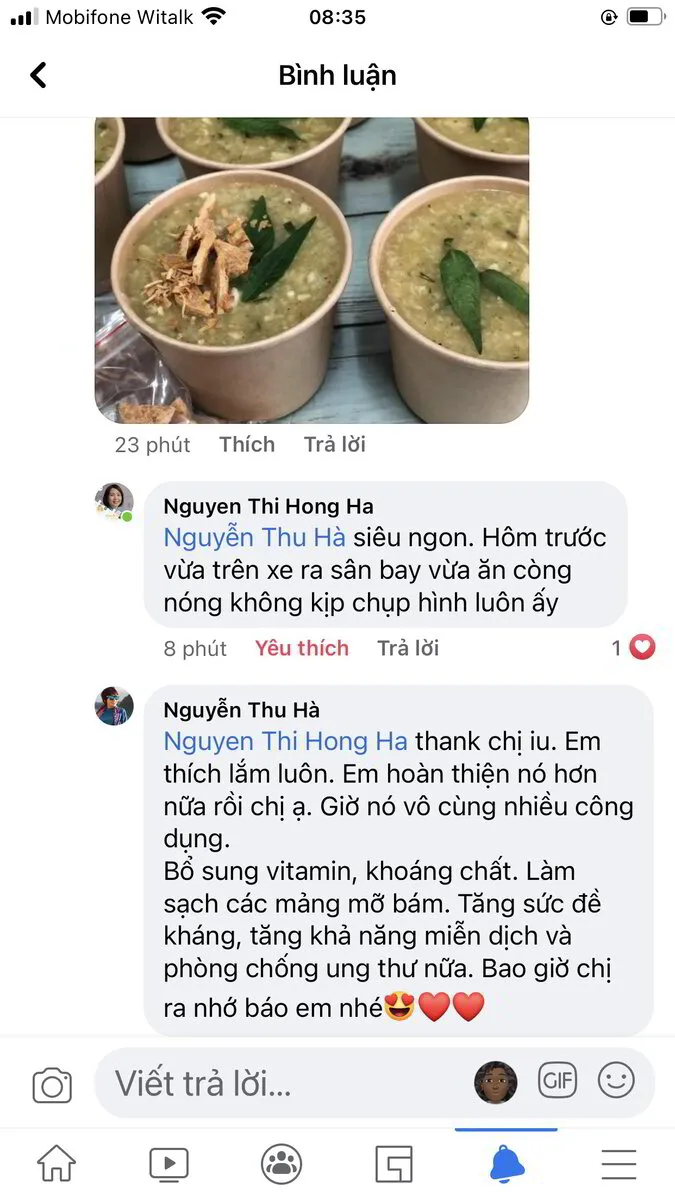Switch to the Groups tab
675x1200 pixels.
(281, 1164)
